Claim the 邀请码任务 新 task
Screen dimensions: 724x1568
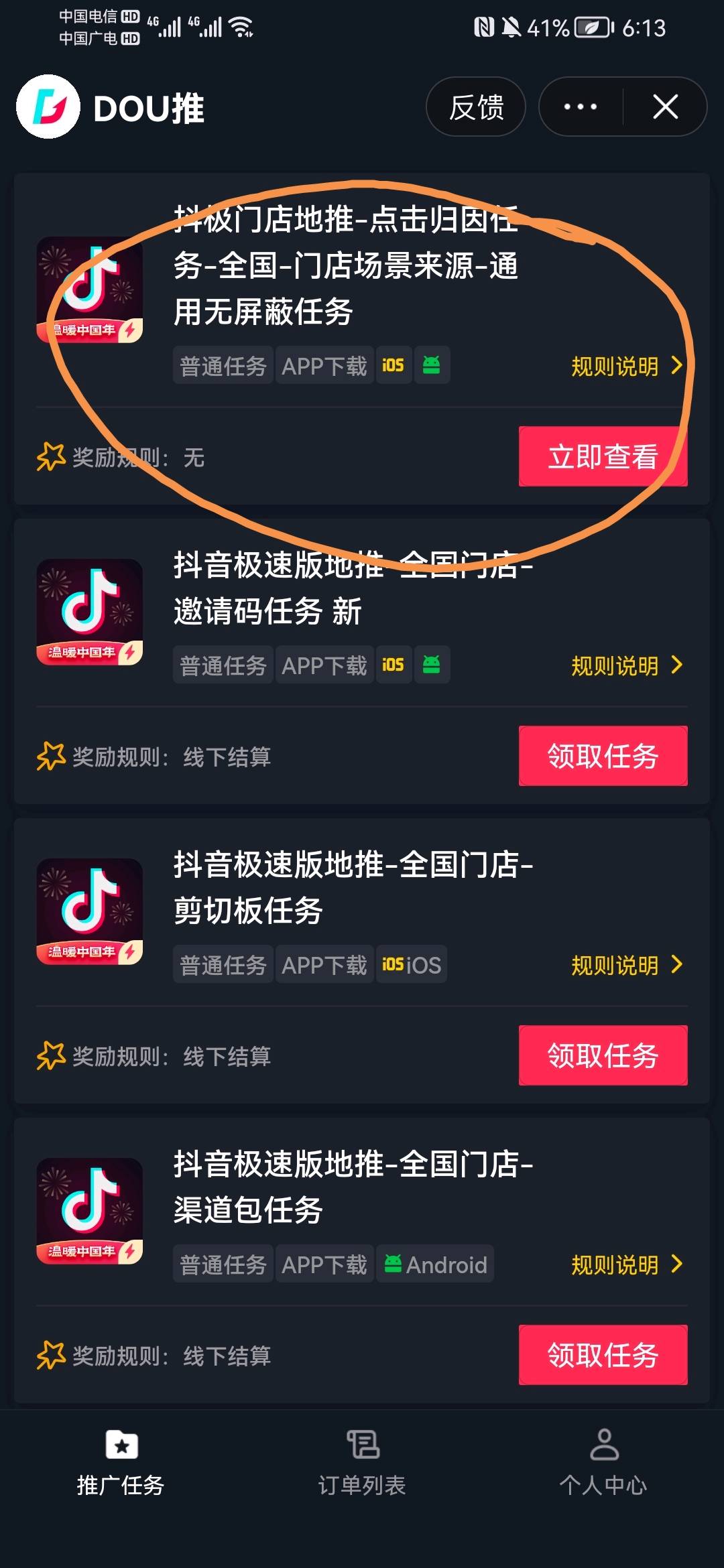603,756
